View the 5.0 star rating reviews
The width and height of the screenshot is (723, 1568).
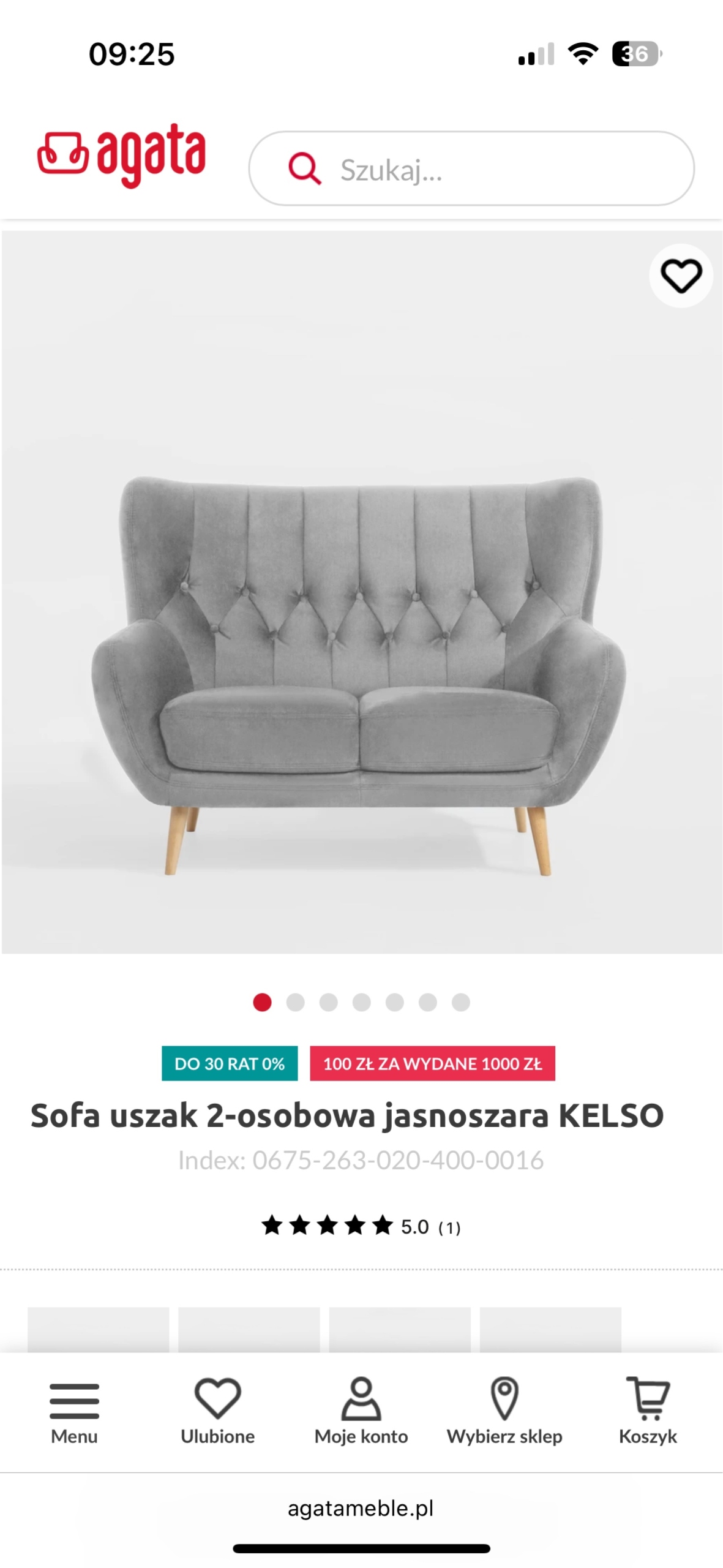(361, 1226)
